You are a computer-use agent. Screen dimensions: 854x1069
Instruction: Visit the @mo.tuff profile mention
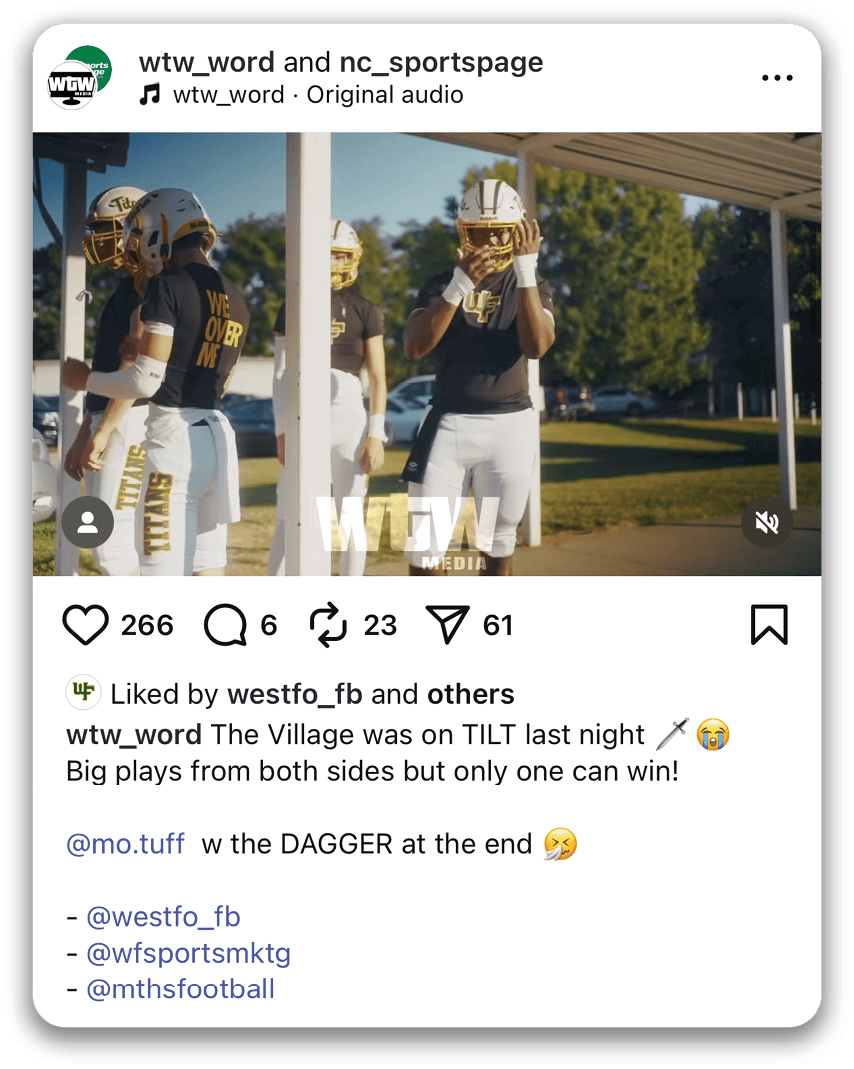point(125,843)
